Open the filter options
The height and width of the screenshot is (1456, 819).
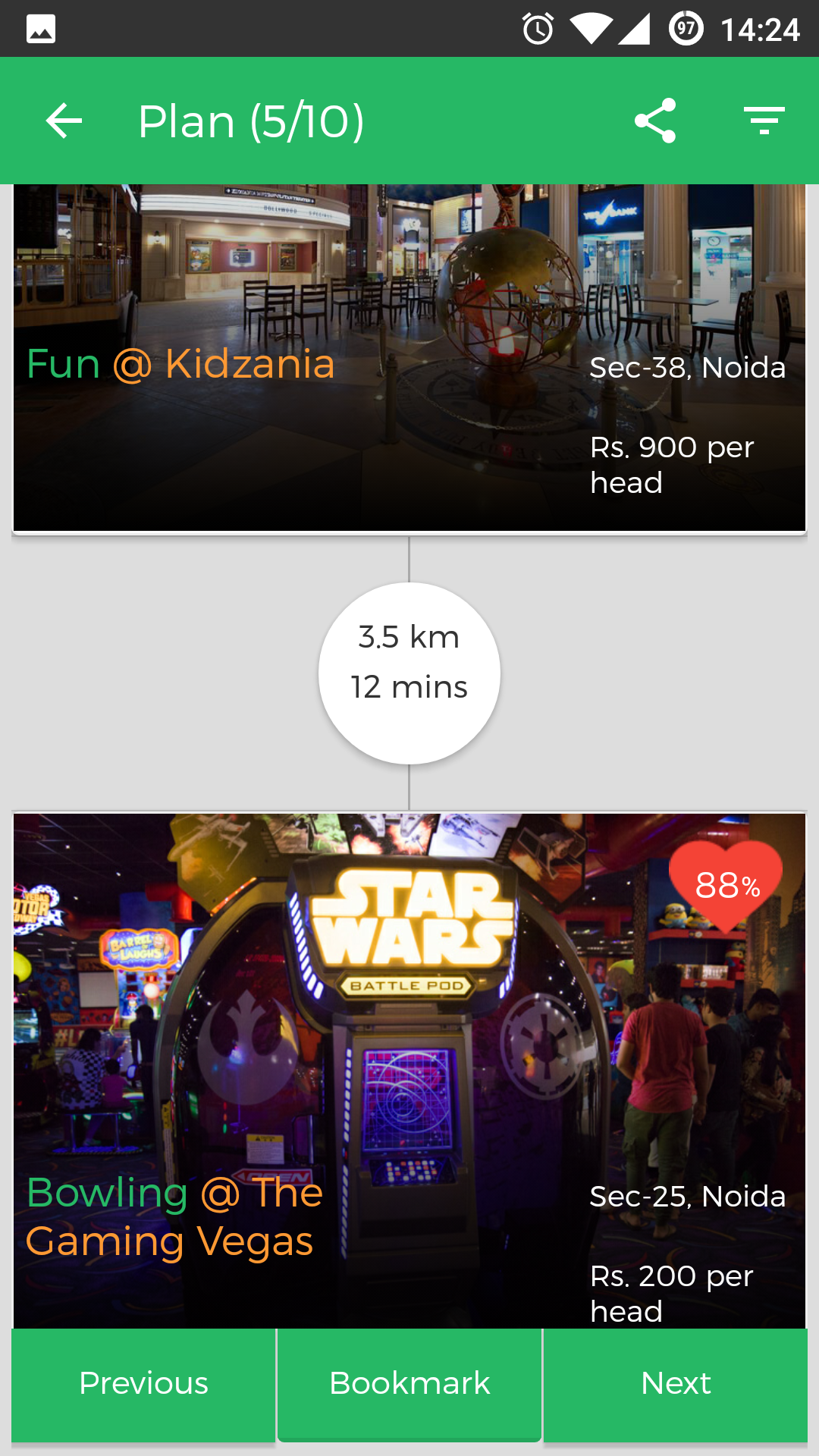[x=764, y=121]
